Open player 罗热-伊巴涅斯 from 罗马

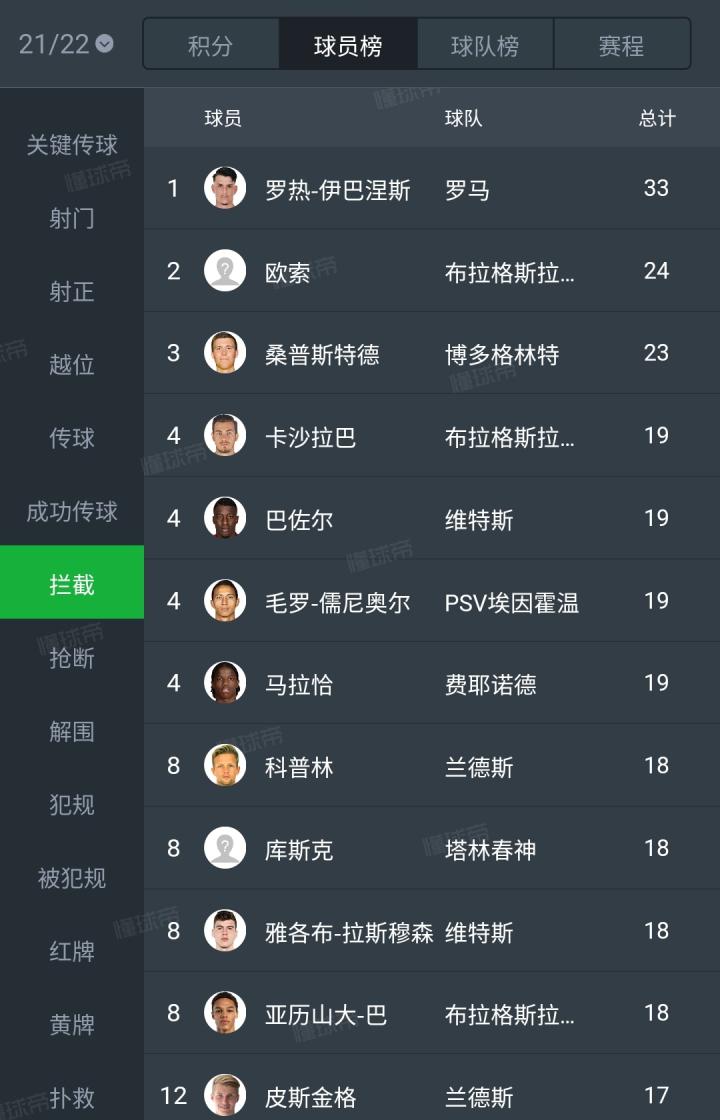338,189
